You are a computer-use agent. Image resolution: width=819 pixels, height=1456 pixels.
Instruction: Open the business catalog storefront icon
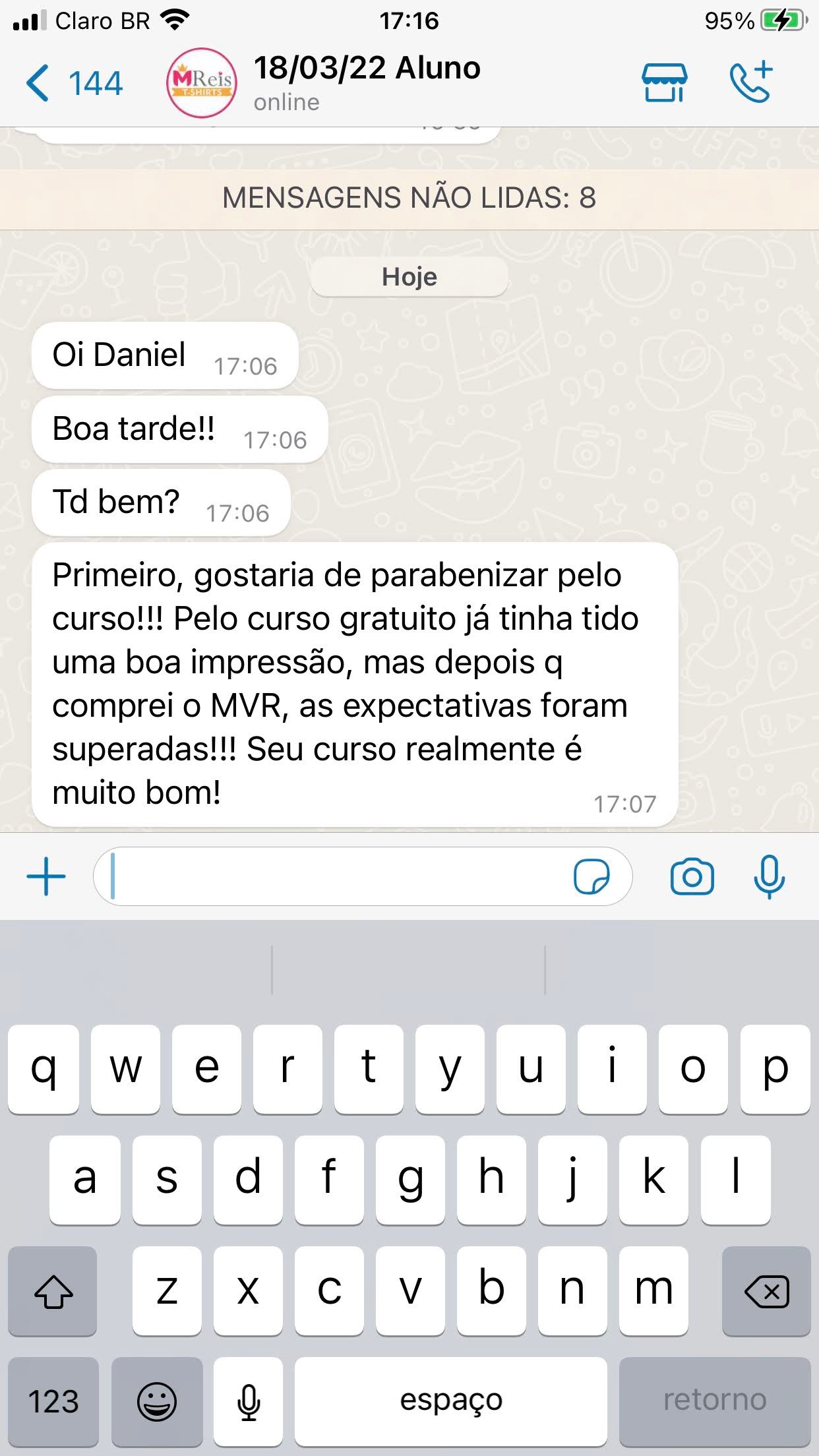coord(664,83)
